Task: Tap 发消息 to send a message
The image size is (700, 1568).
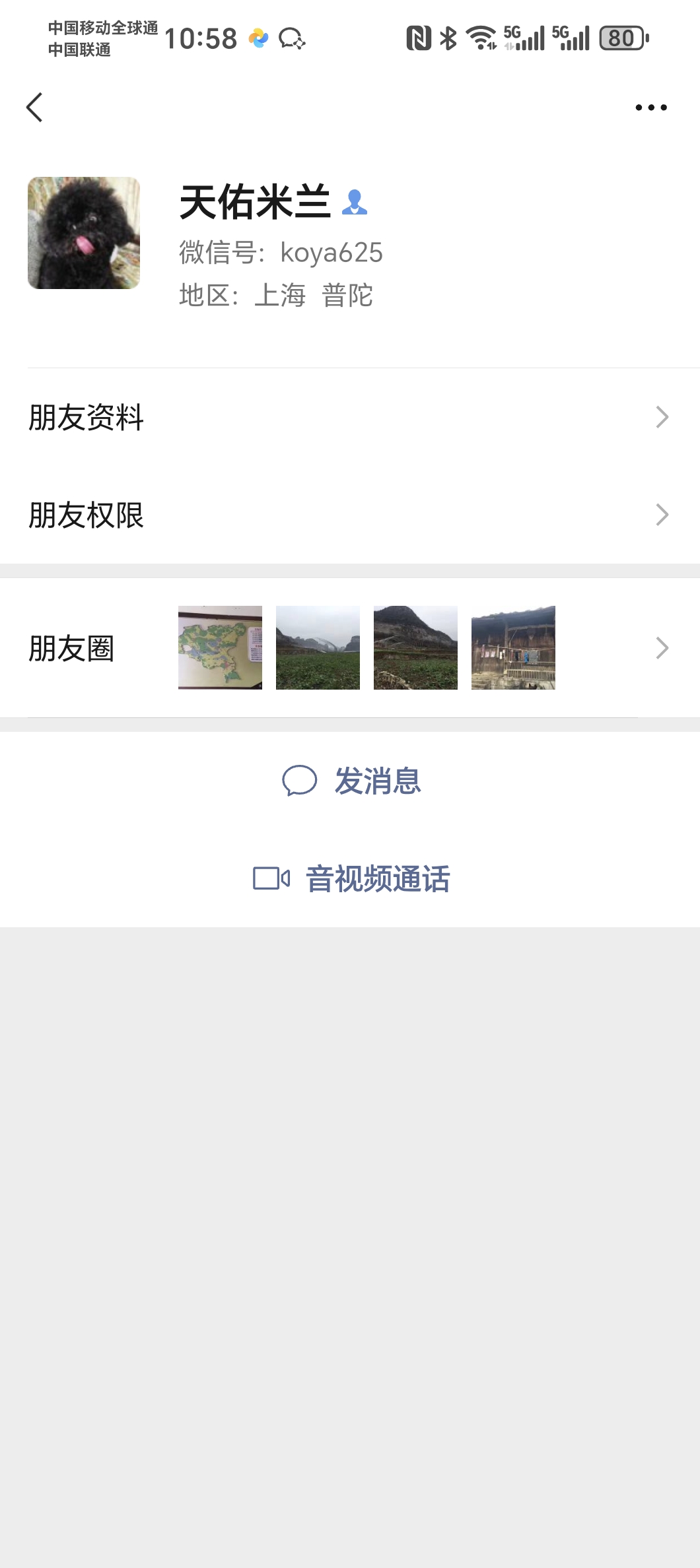Action: pos(351,781)
